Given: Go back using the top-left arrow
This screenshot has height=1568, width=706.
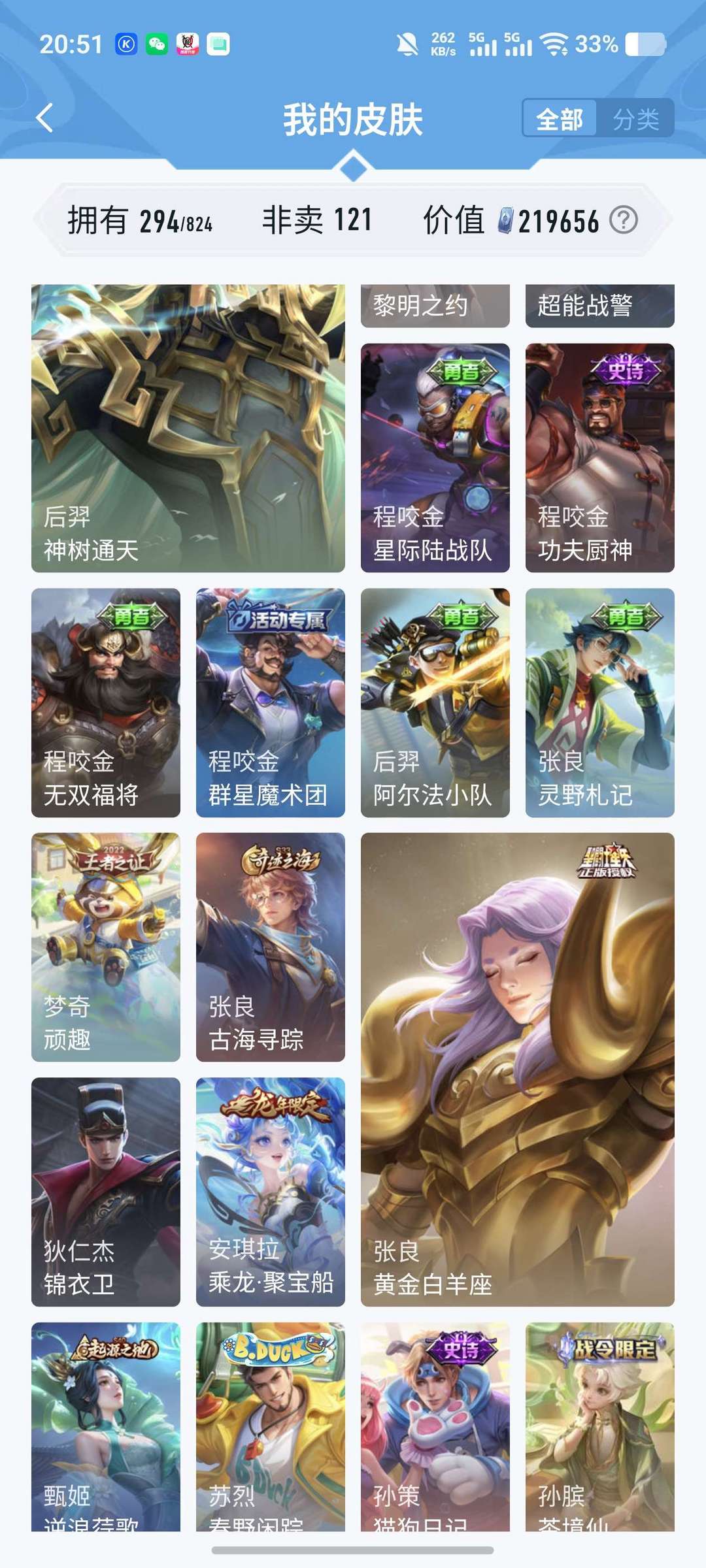Looking at the screenshot, I should 45,118.
